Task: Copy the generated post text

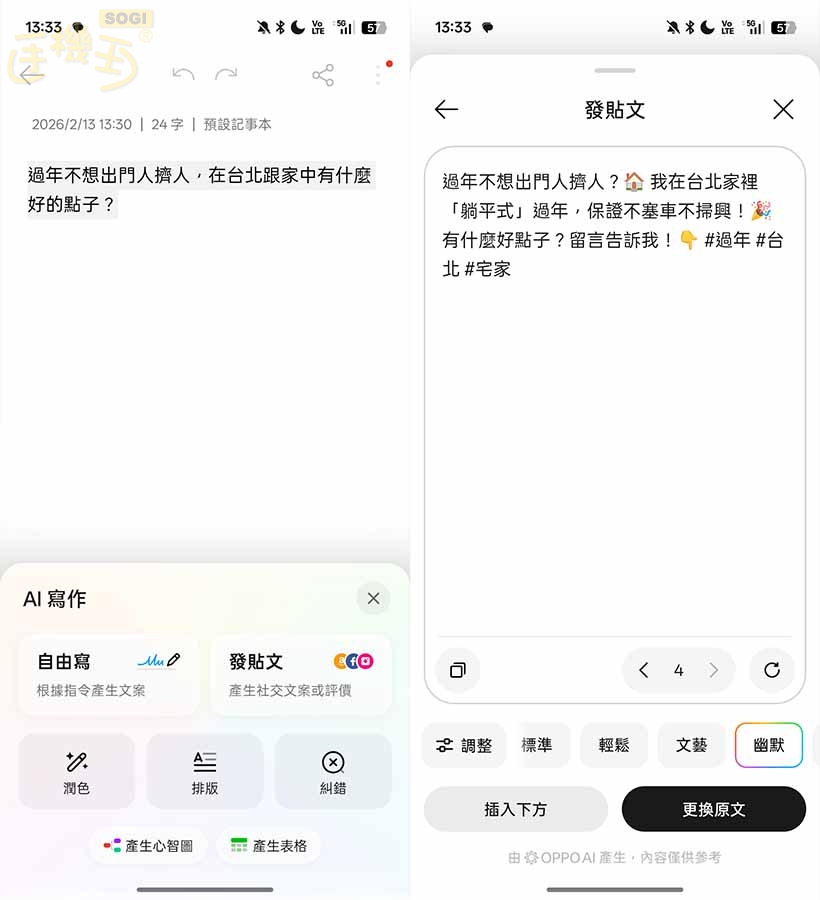Action: click(x=458, y=670)
